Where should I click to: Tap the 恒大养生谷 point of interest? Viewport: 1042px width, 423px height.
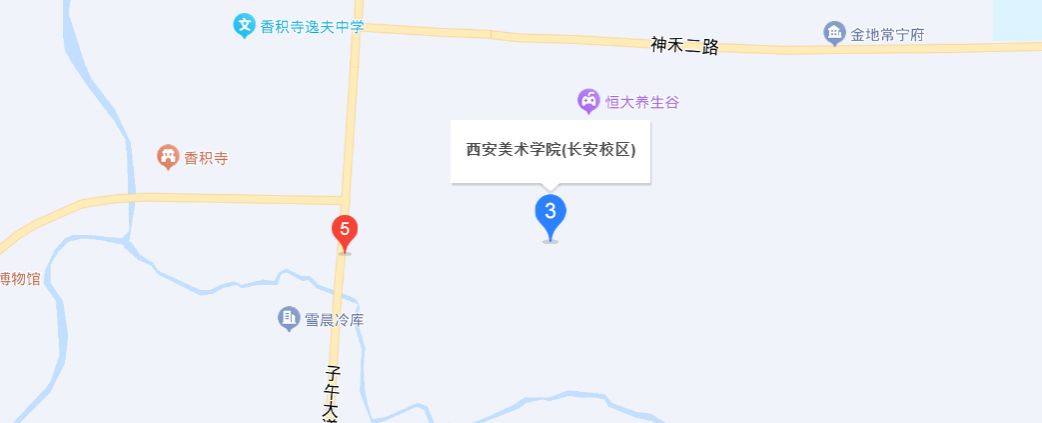coord(588,101)
